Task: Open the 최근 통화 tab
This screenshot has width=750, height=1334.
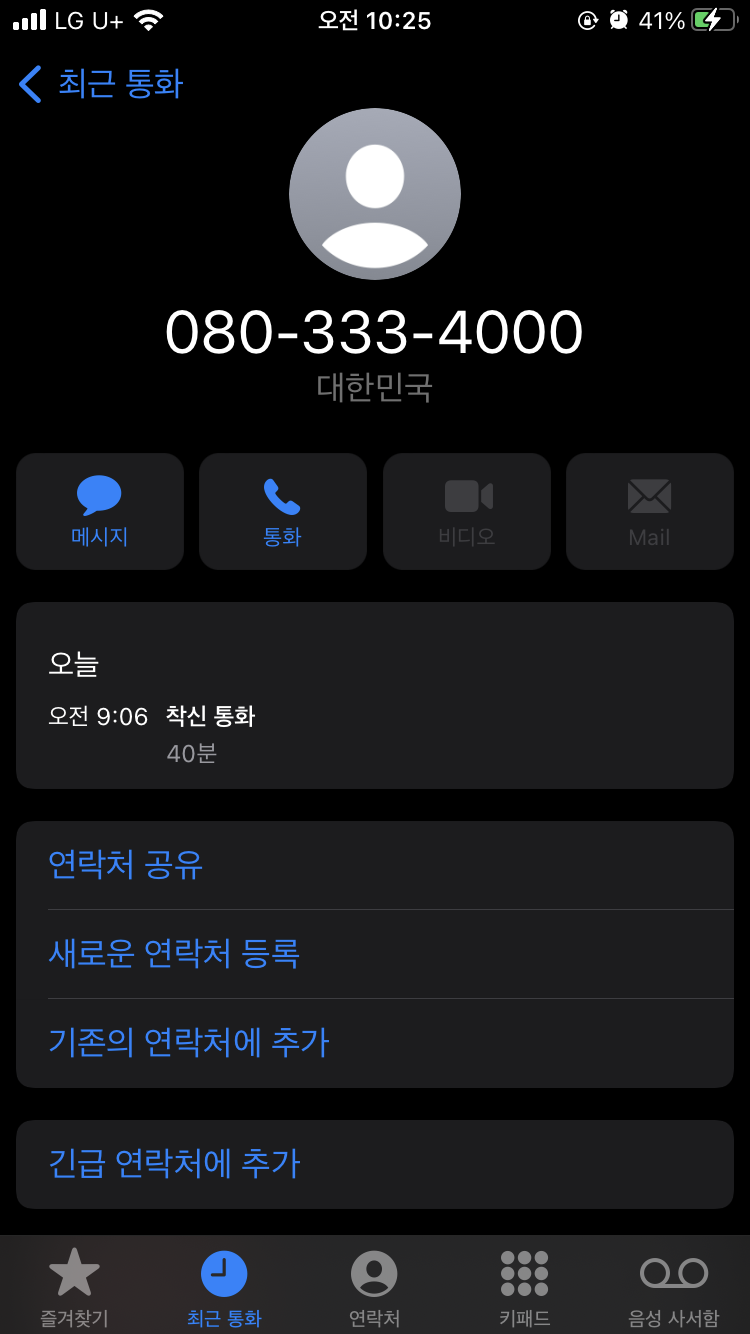Action: point(224,1287)
